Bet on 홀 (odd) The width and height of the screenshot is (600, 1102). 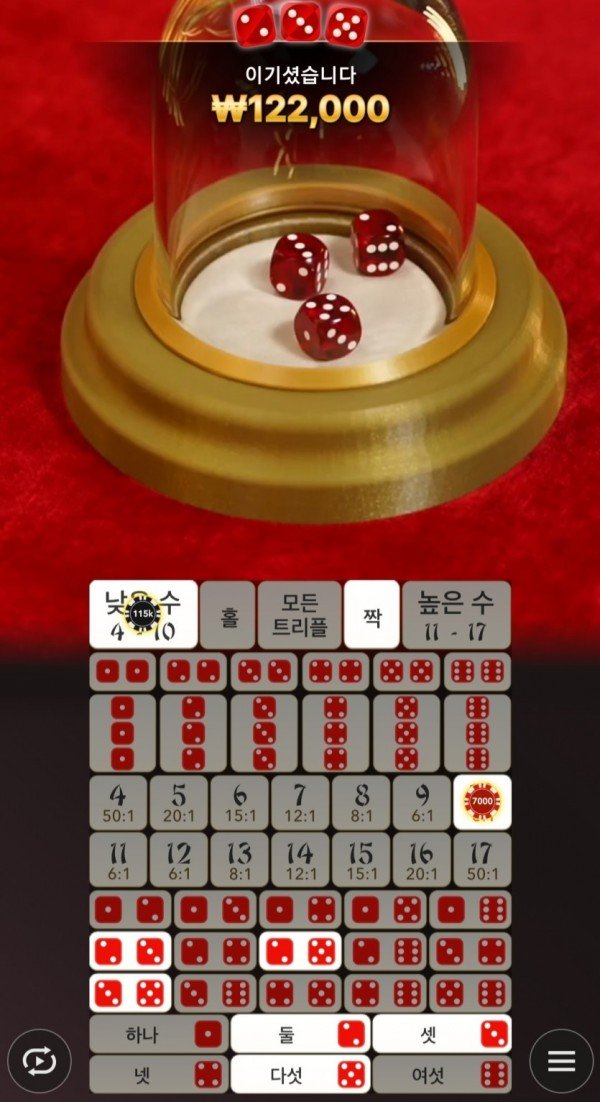tap(228, 614)
